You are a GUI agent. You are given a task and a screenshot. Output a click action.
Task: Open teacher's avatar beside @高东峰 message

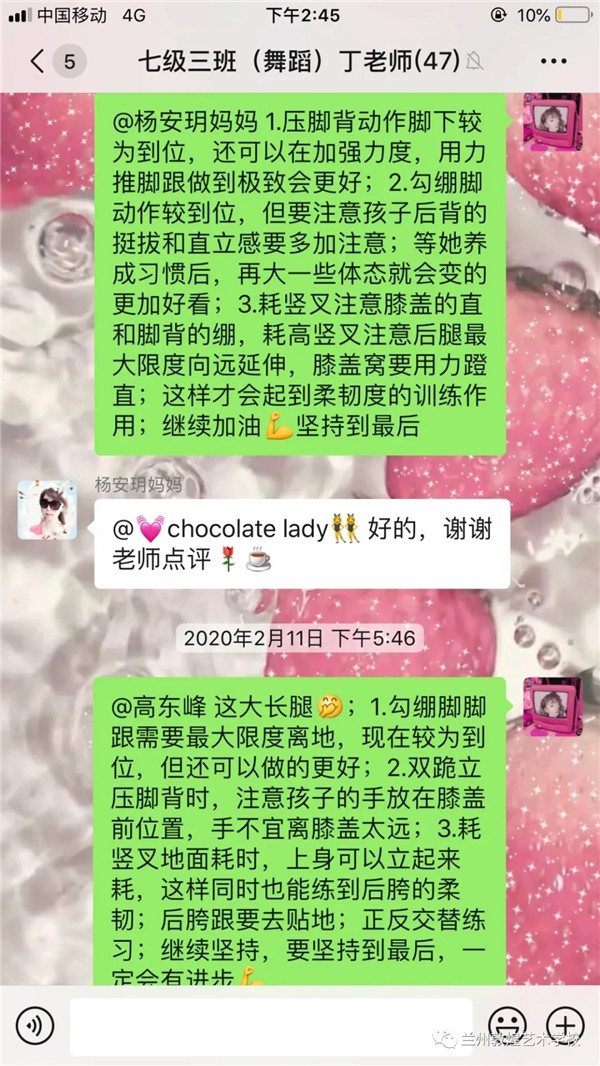[552, 706]
